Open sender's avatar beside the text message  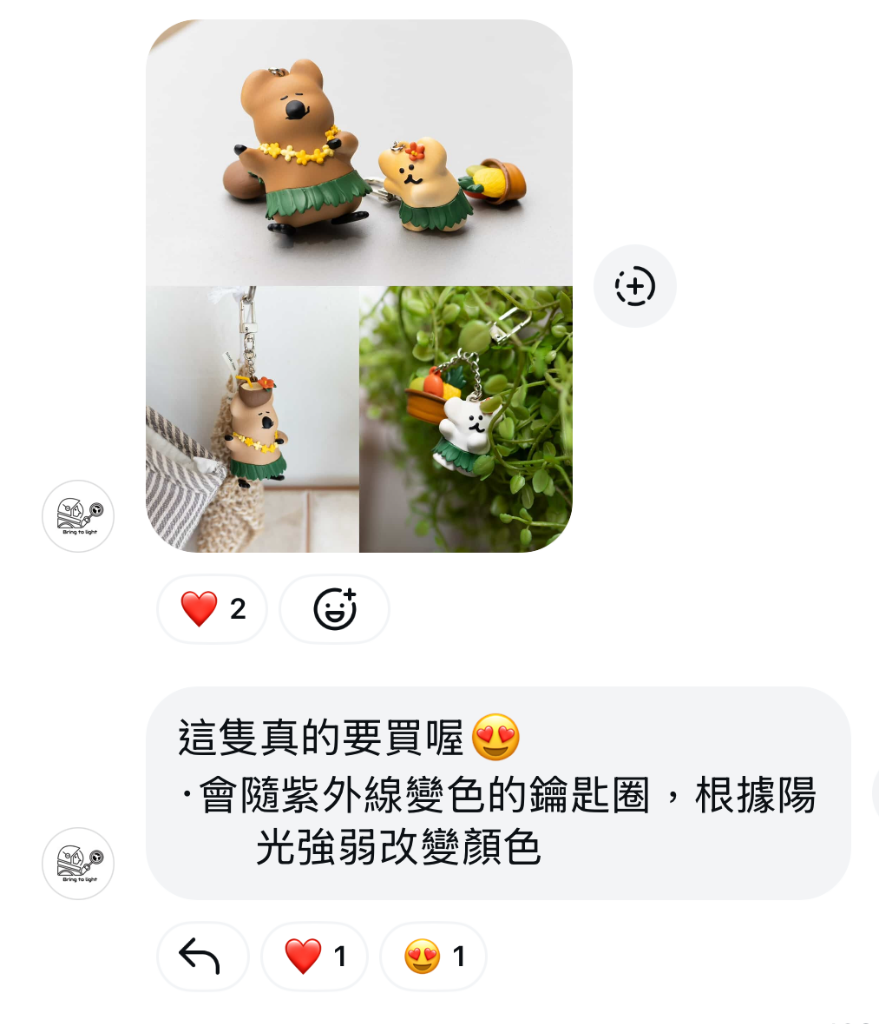[x=78, y=863]
